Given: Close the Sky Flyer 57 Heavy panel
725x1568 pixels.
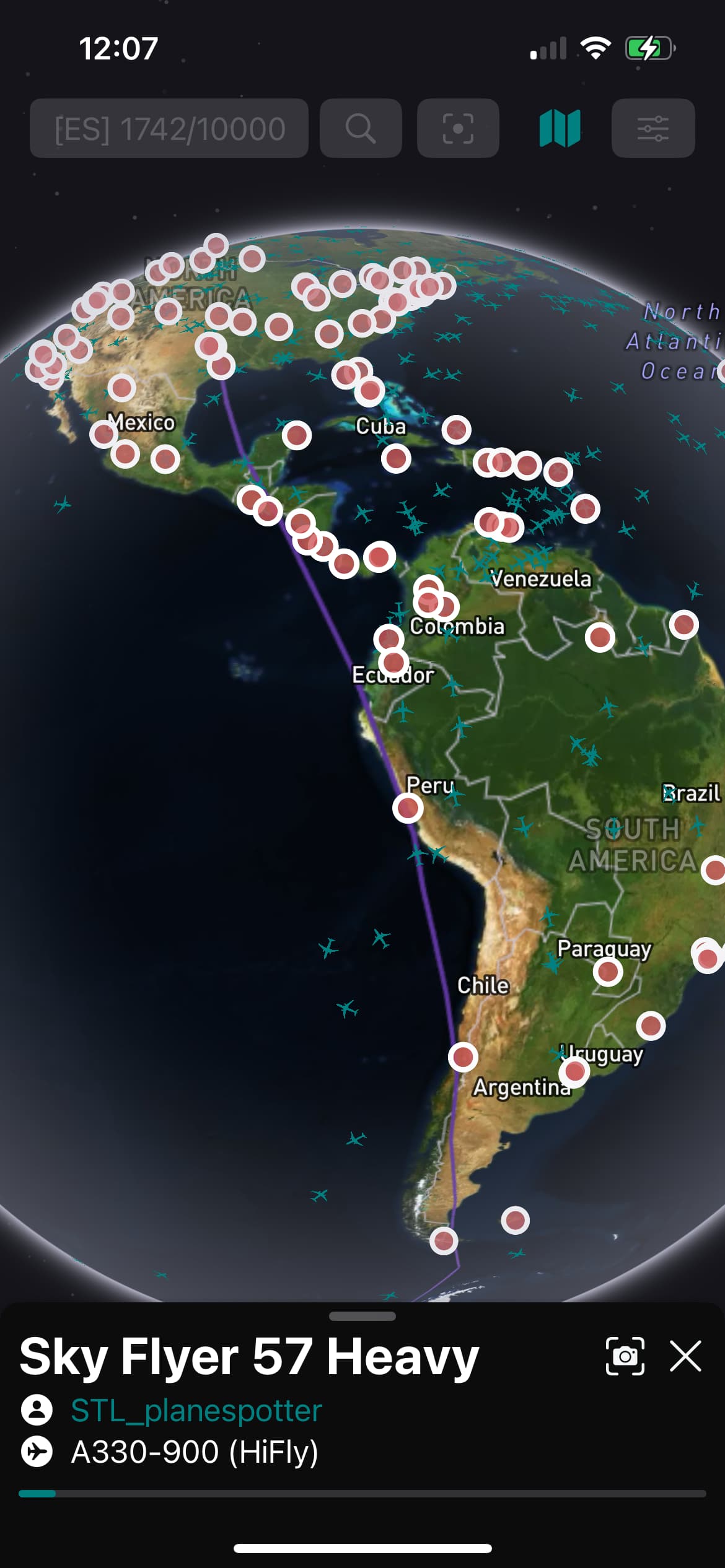Looking at the screenshot, I should click(685, 1356).
